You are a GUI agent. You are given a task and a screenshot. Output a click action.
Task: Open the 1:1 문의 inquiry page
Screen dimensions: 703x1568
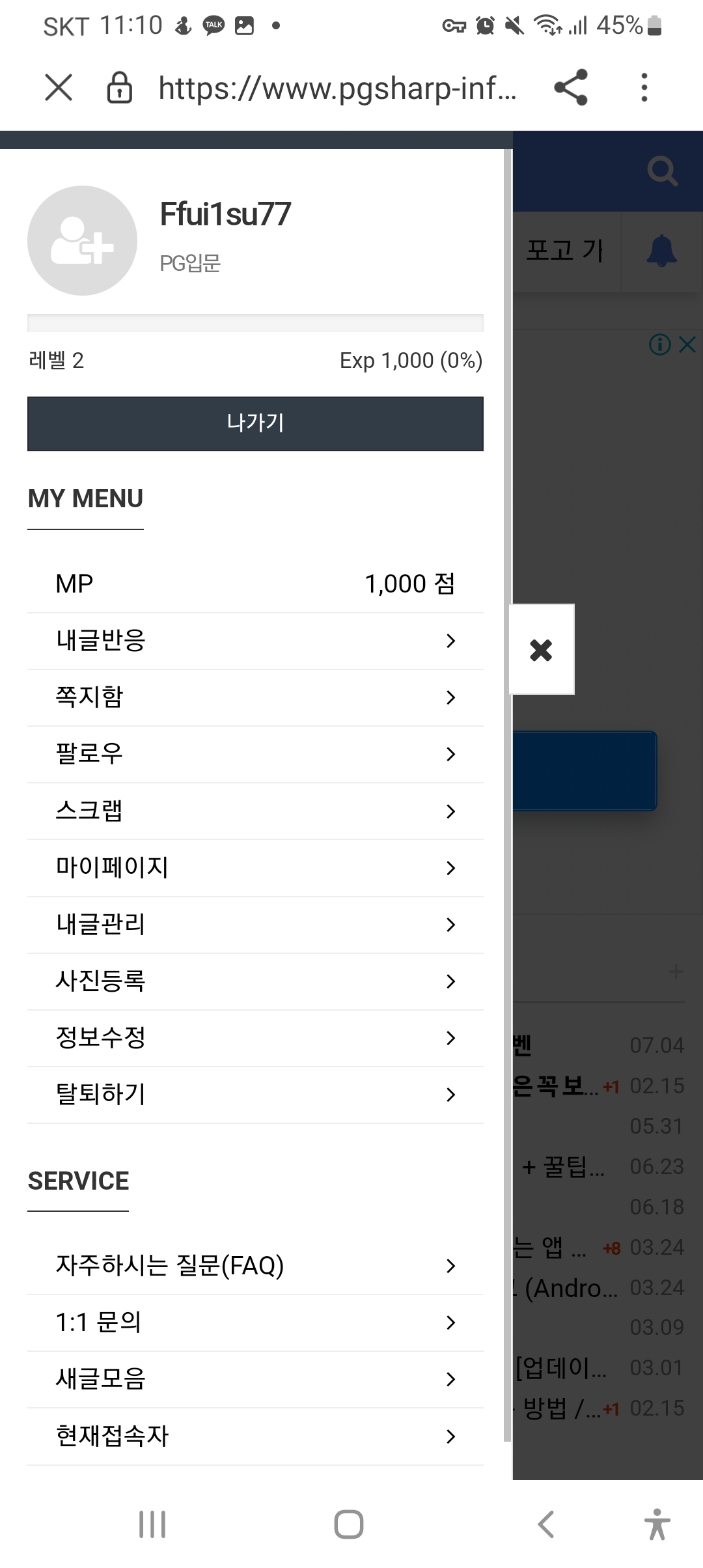[x=255, y=1323]
